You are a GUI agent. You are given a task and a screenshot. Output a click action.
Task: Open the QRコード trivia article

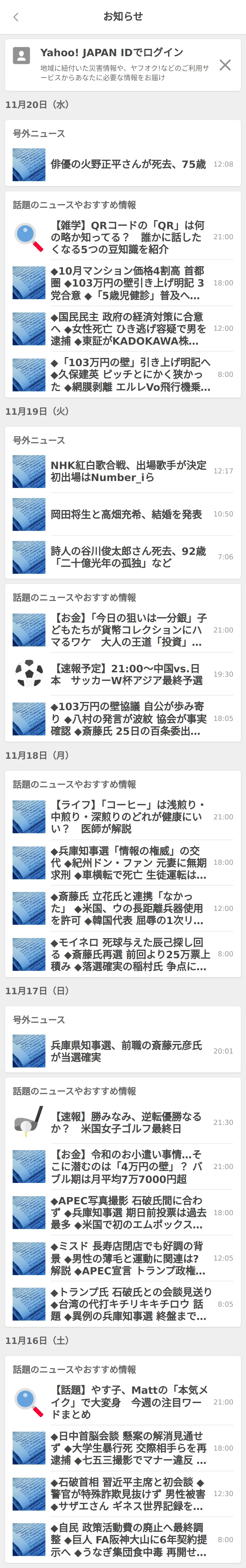pyautogui.click(x=128, y=237)
